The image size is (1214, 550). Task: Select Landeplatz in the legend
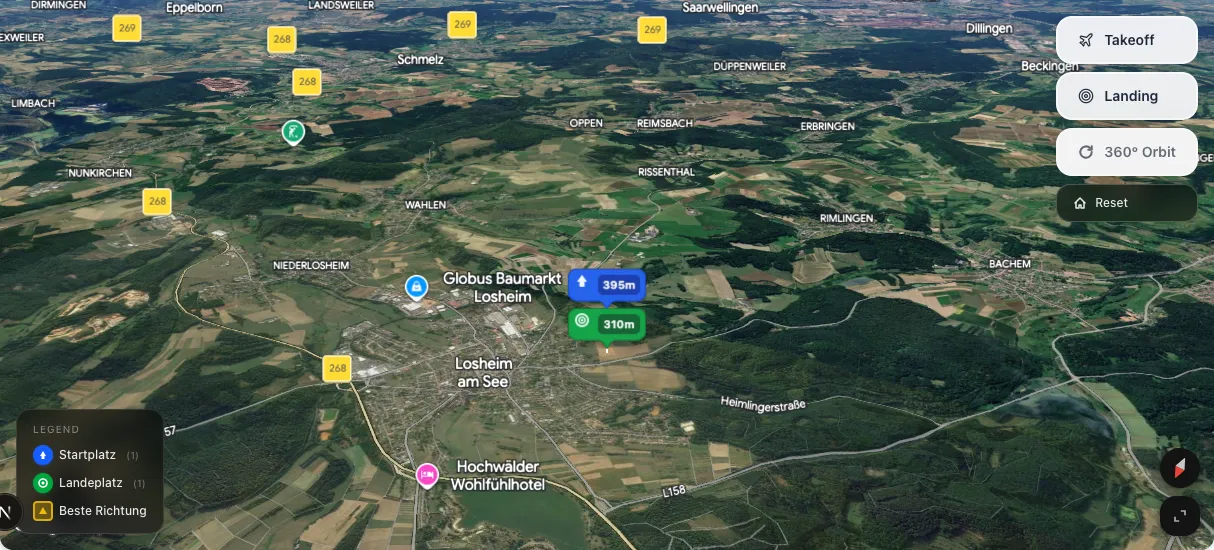89,483
